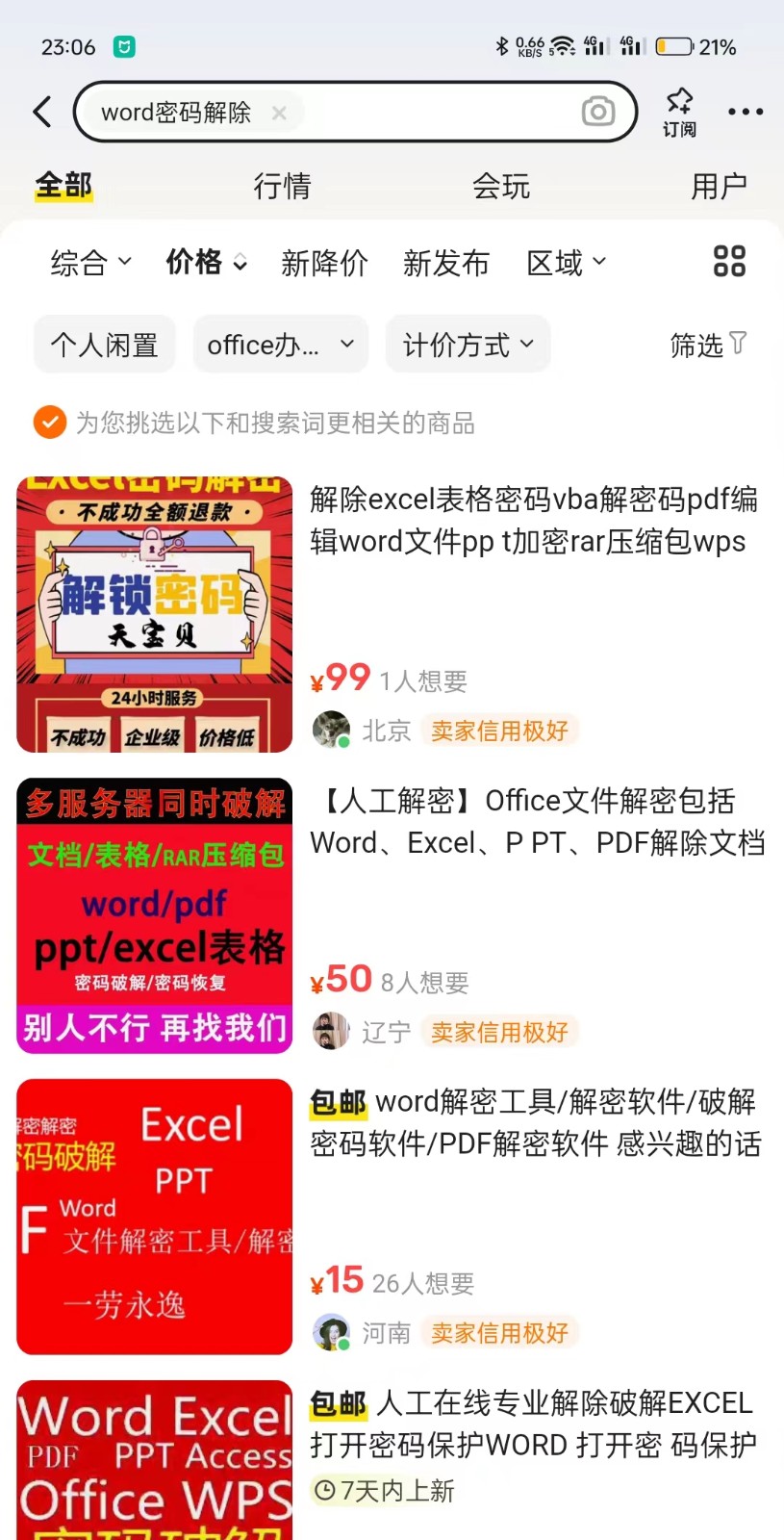Select the 个人闲置 chip

click(105, 344)
